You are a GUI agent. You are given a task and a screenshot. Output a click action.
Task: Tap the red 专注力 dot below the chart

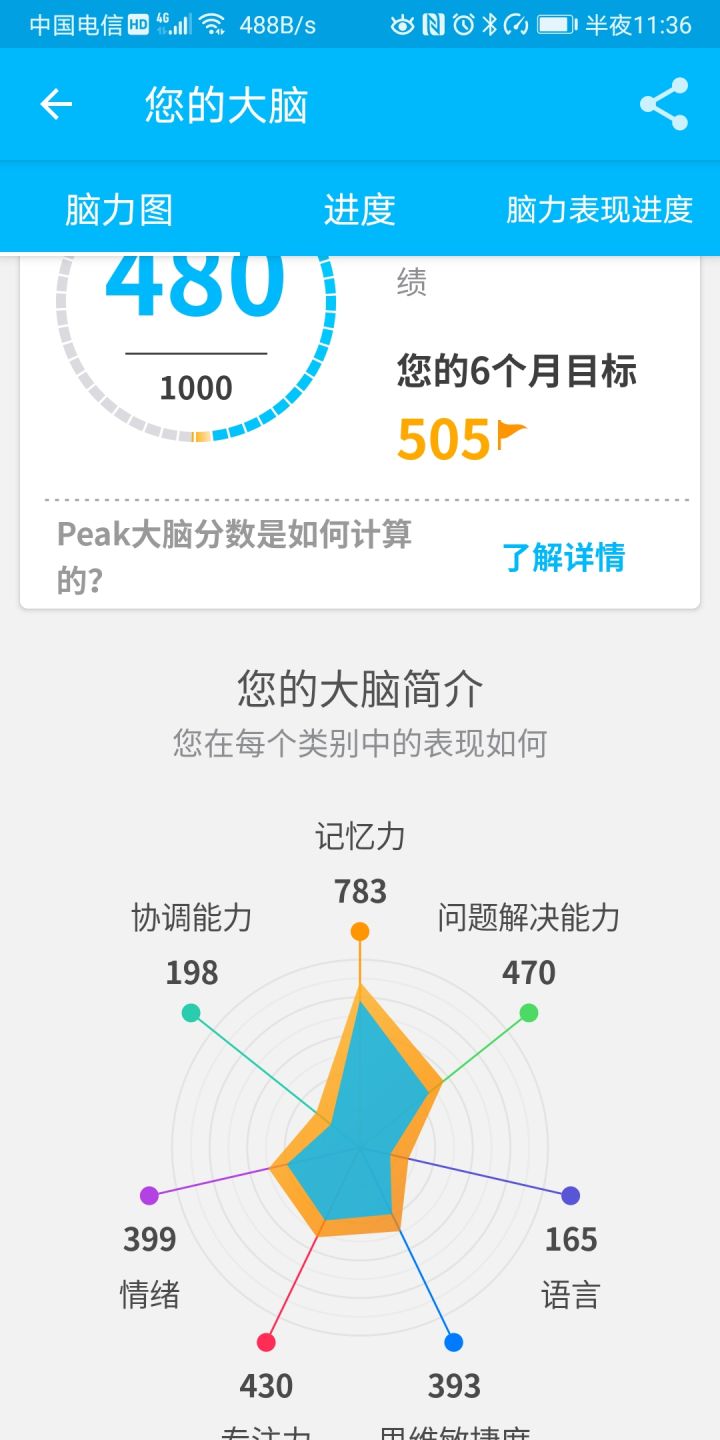point(265,1340)
